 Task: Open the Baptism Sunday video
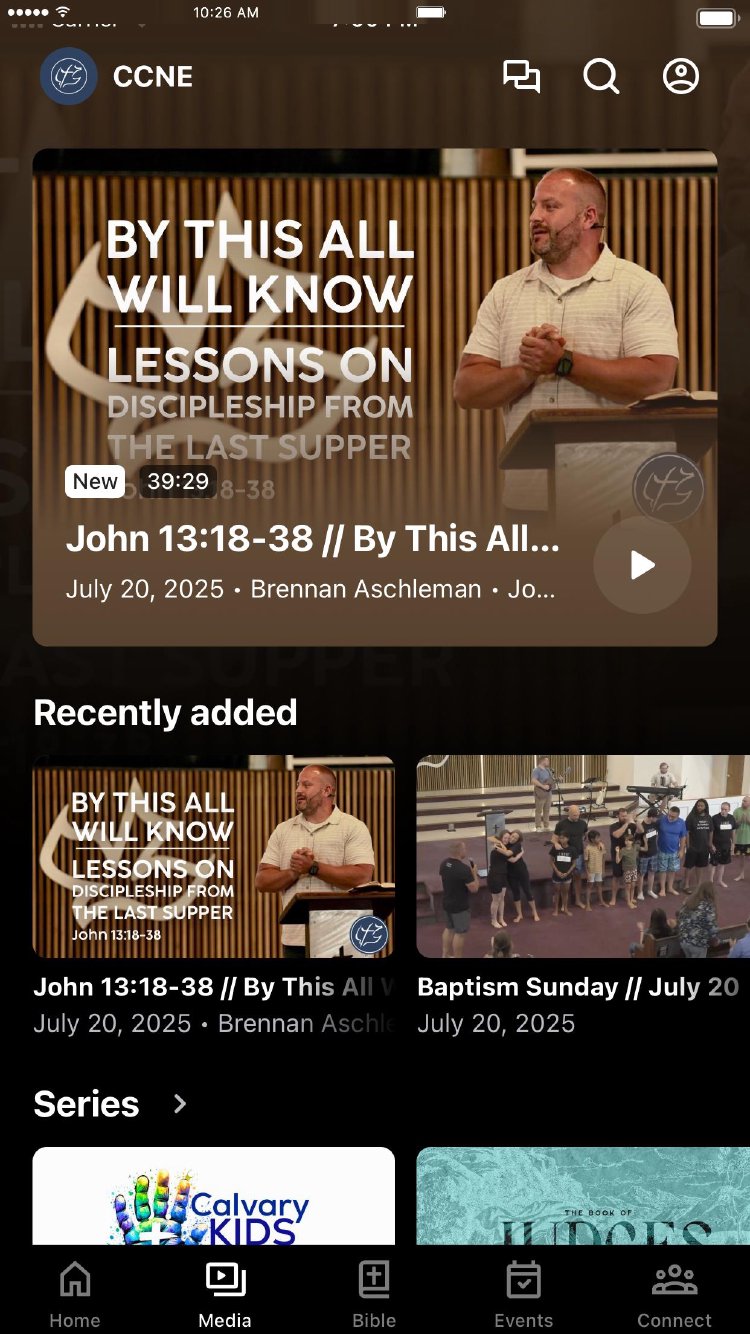coord(582,857)
